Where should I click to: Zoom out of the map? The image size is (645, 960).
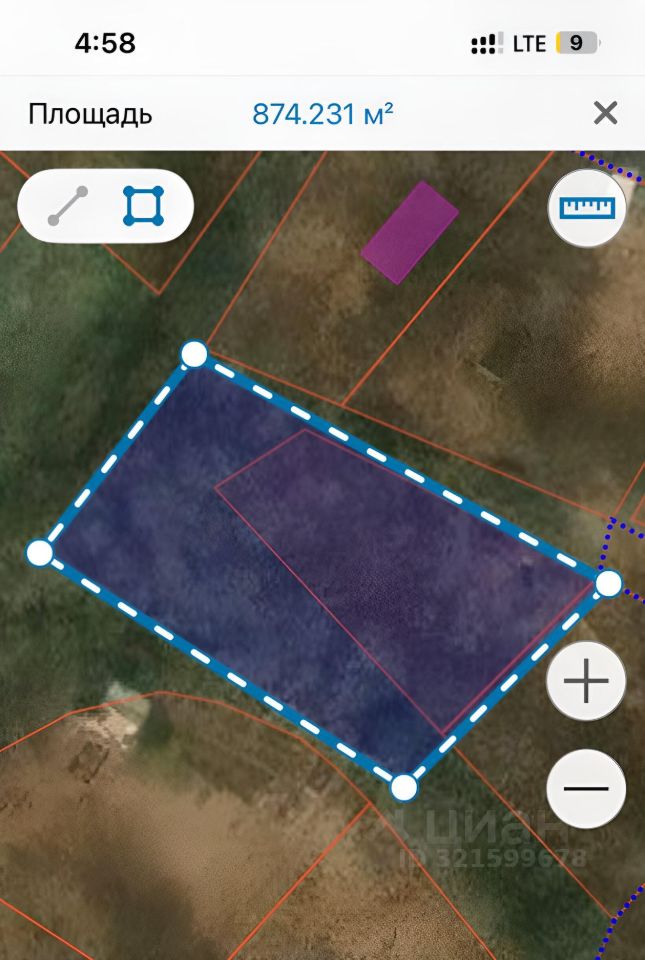(586, 788)
